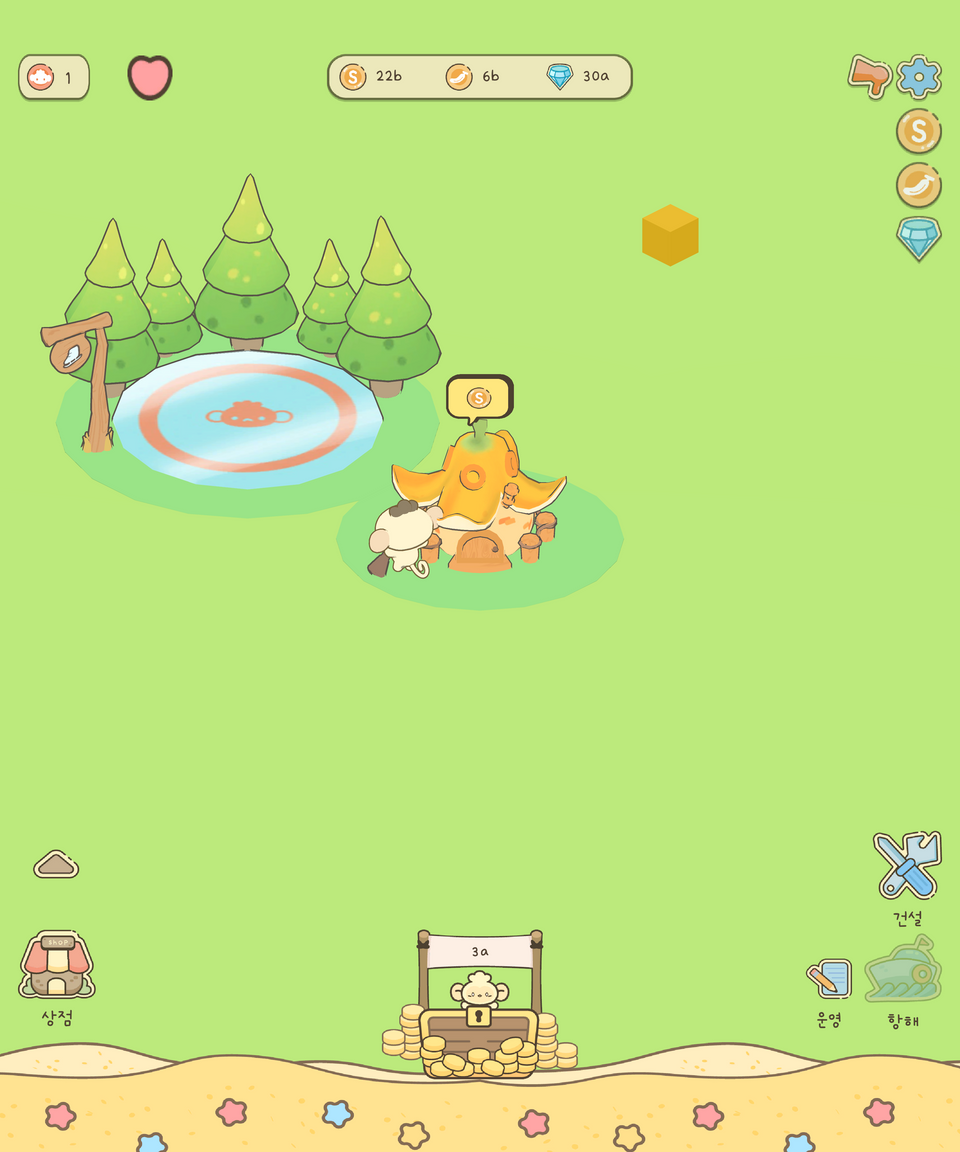Tap the pink heart icon

(150, 77)
